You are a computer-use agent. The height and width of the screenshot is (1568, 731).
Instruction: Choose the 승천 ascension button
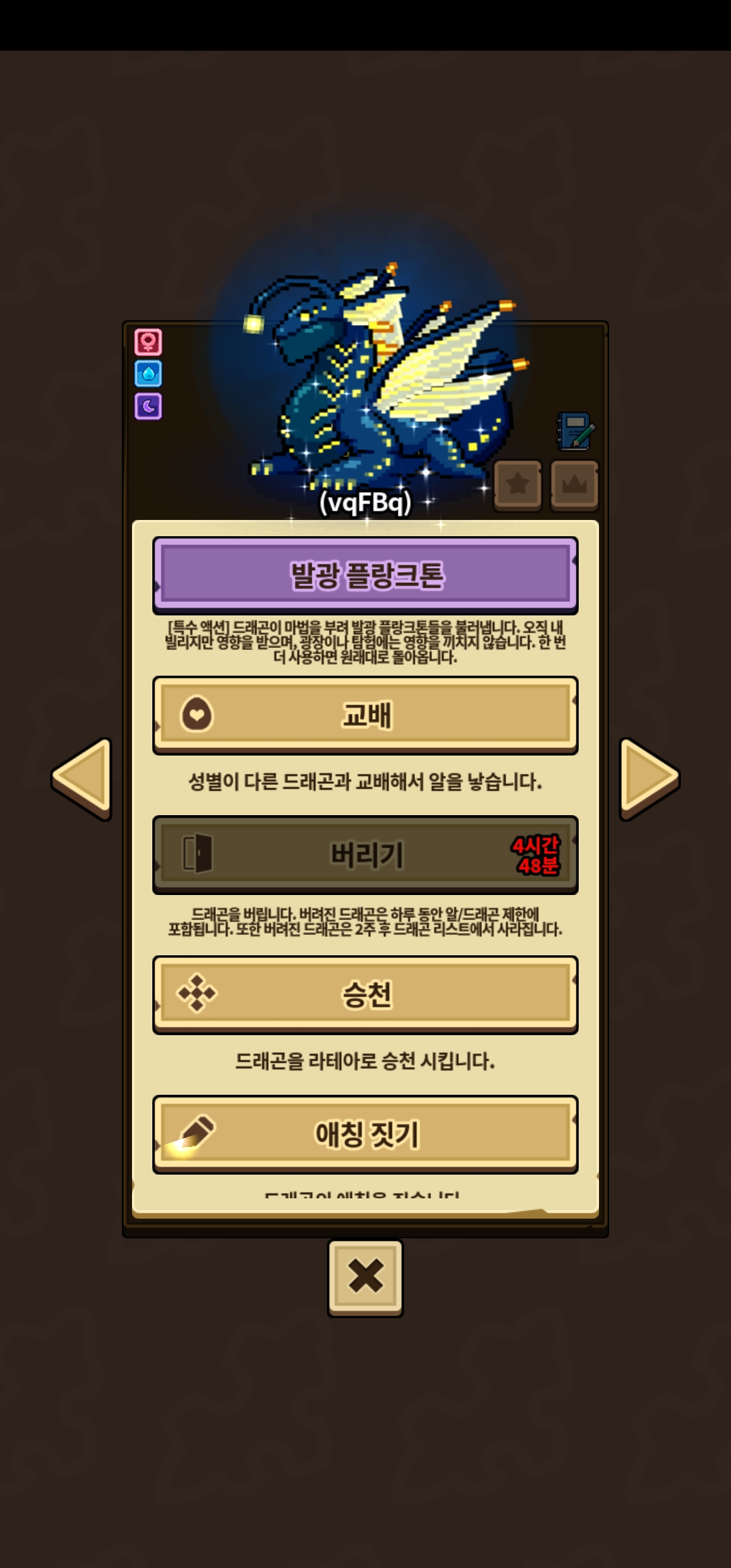[x=365, y=994]
